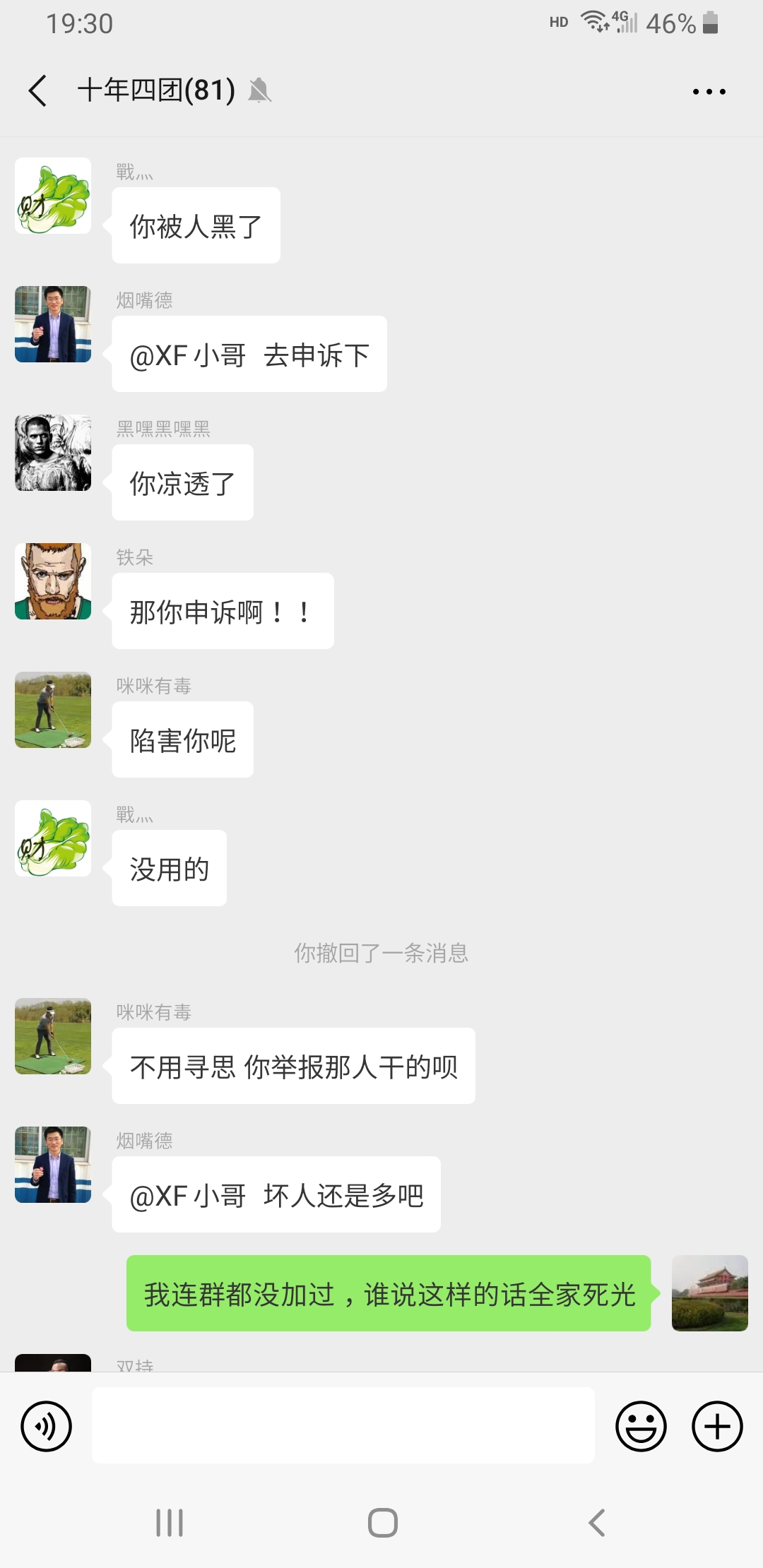Tap the Android recent apps button
Image resolution: width=763 pixels, height=1568 pixels.
pos(170,1523)
